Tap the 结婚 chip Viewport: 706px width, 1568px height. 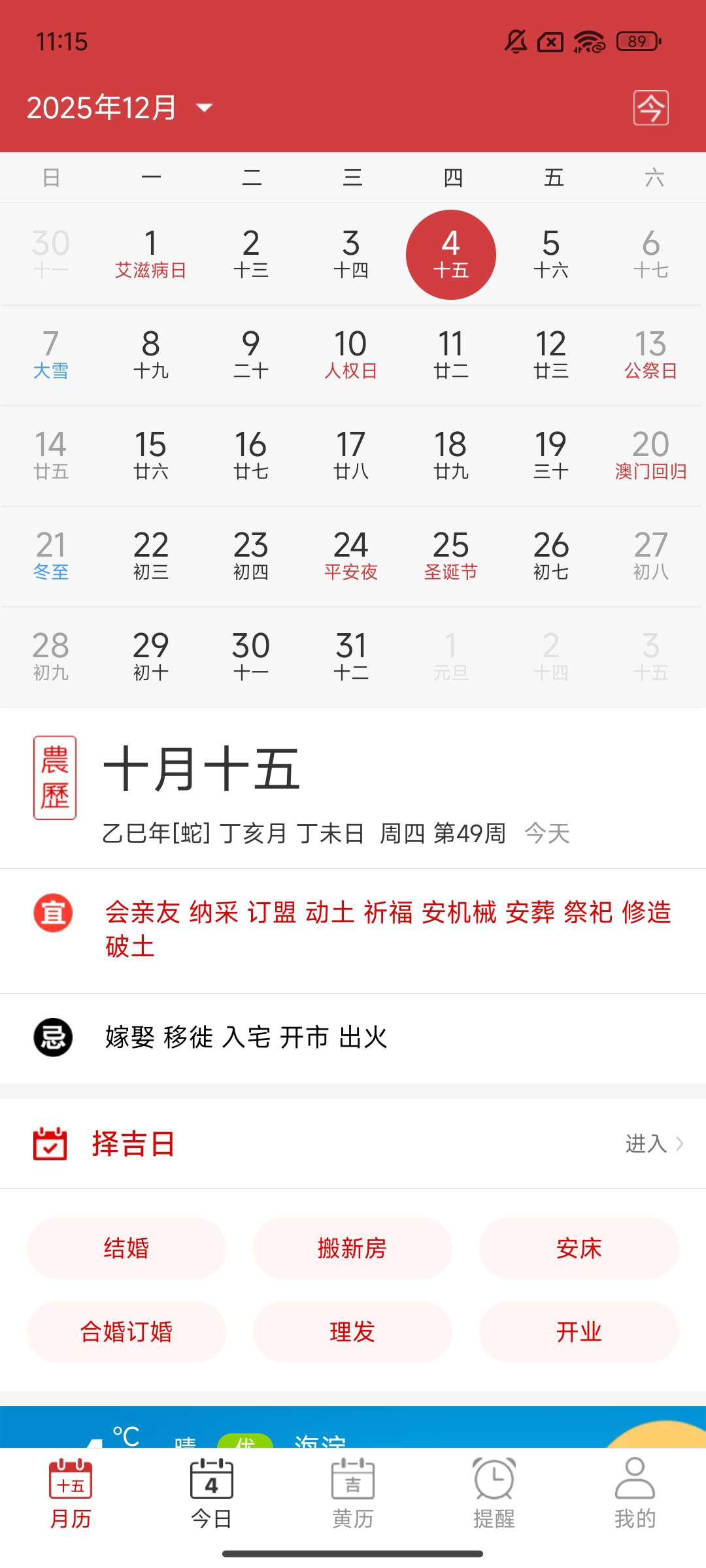pos(126,1248)
